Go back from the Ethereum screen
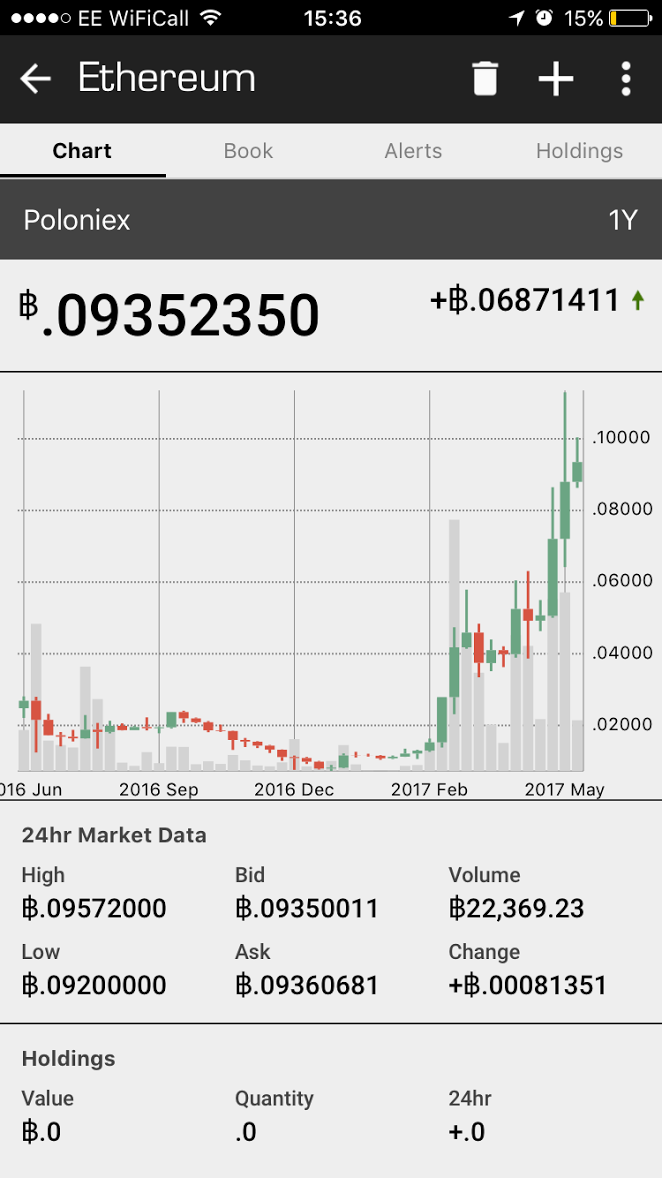Screen dimensions: 662x1178 click(36, 79)
